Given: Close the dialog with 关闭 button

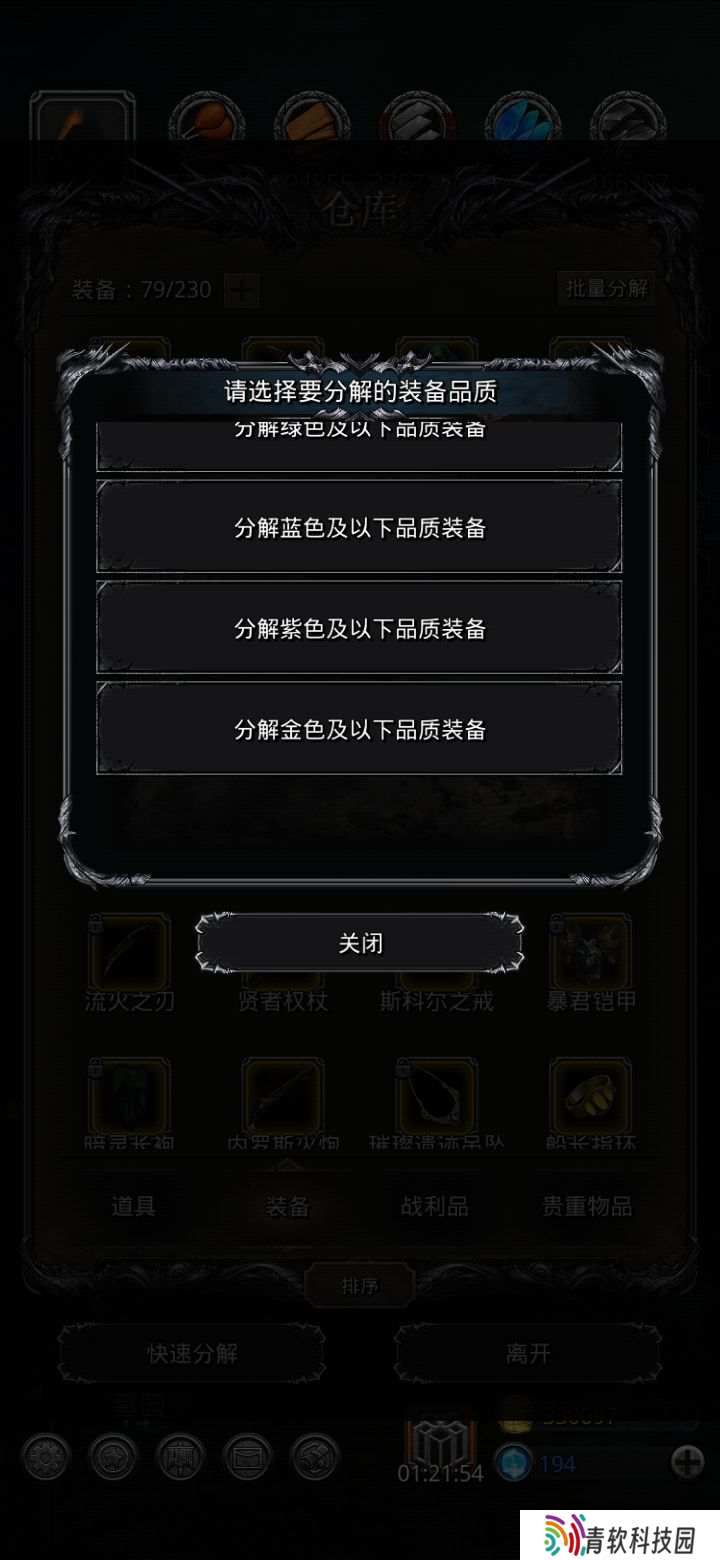Looking at the screenshot, I should [359, 943].
